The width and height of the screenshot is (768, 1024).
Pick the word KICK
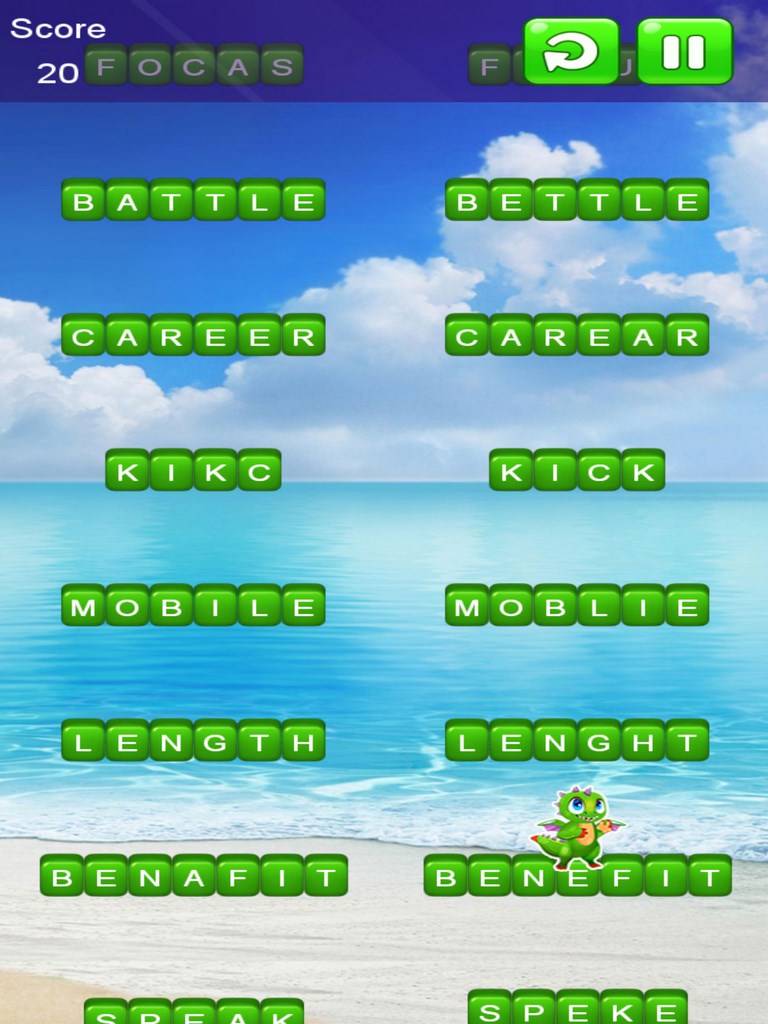pyautogui.click(x=577, y=470)
